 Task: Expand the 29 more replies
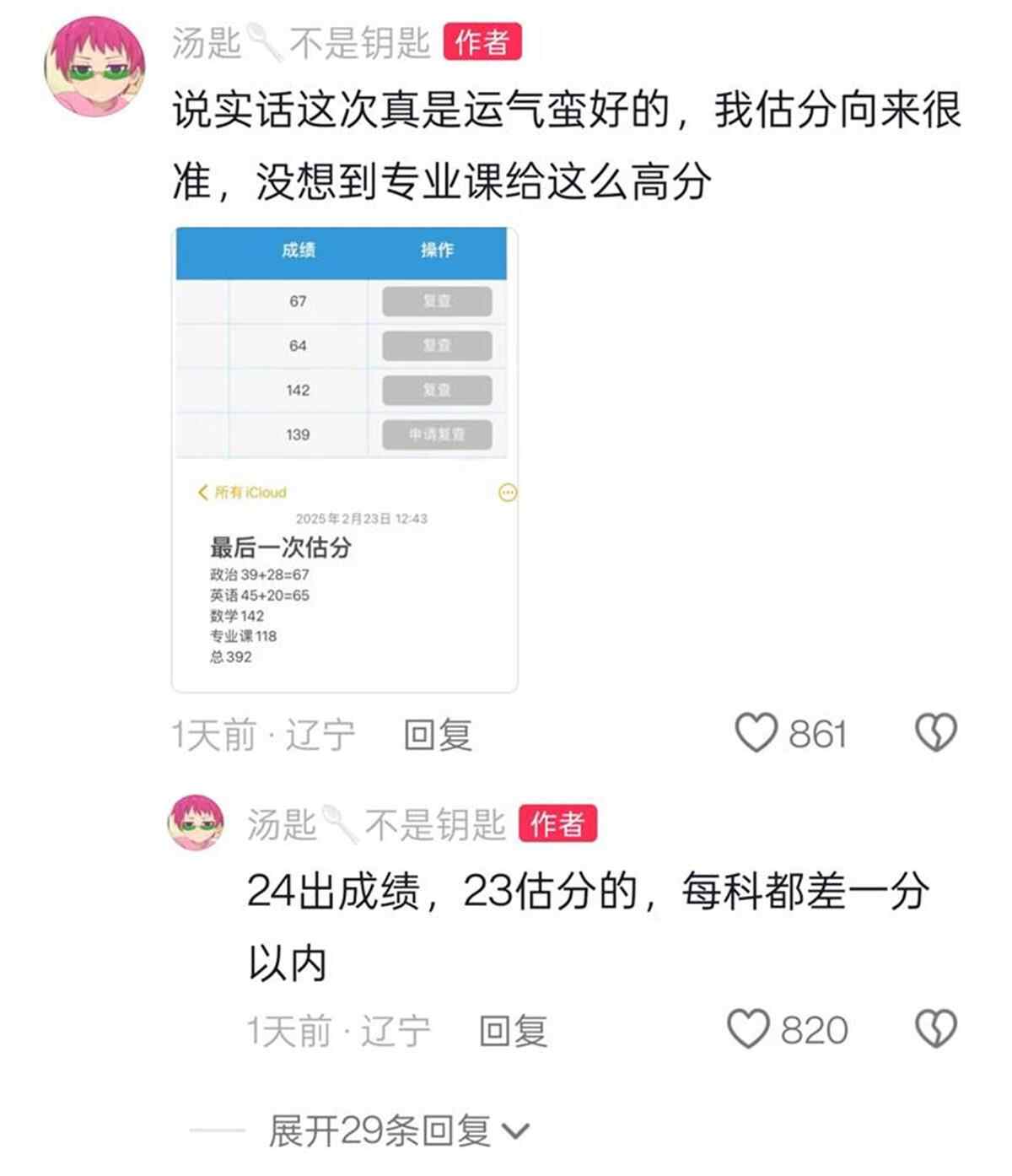click(398, 1130)
